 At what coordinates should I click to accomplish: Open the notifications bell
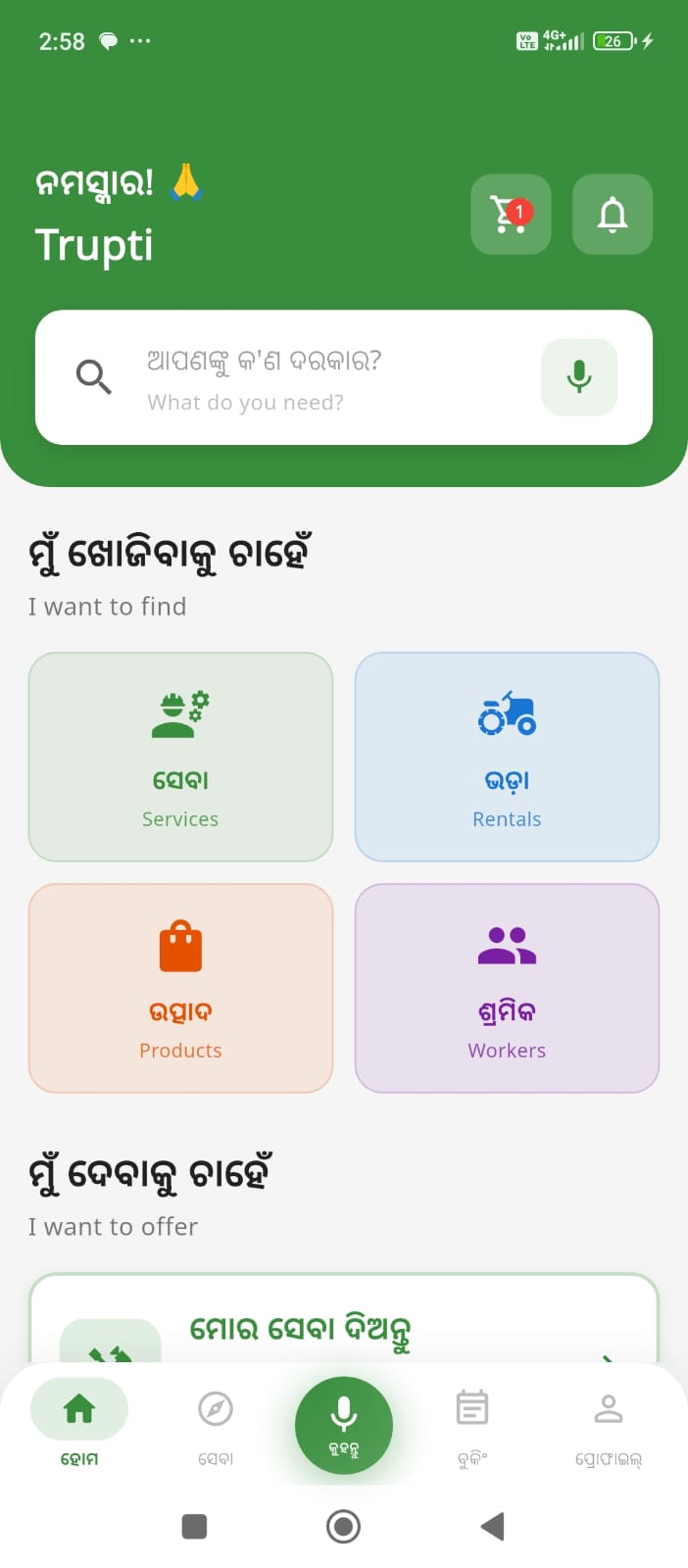(x=612, y=214)
